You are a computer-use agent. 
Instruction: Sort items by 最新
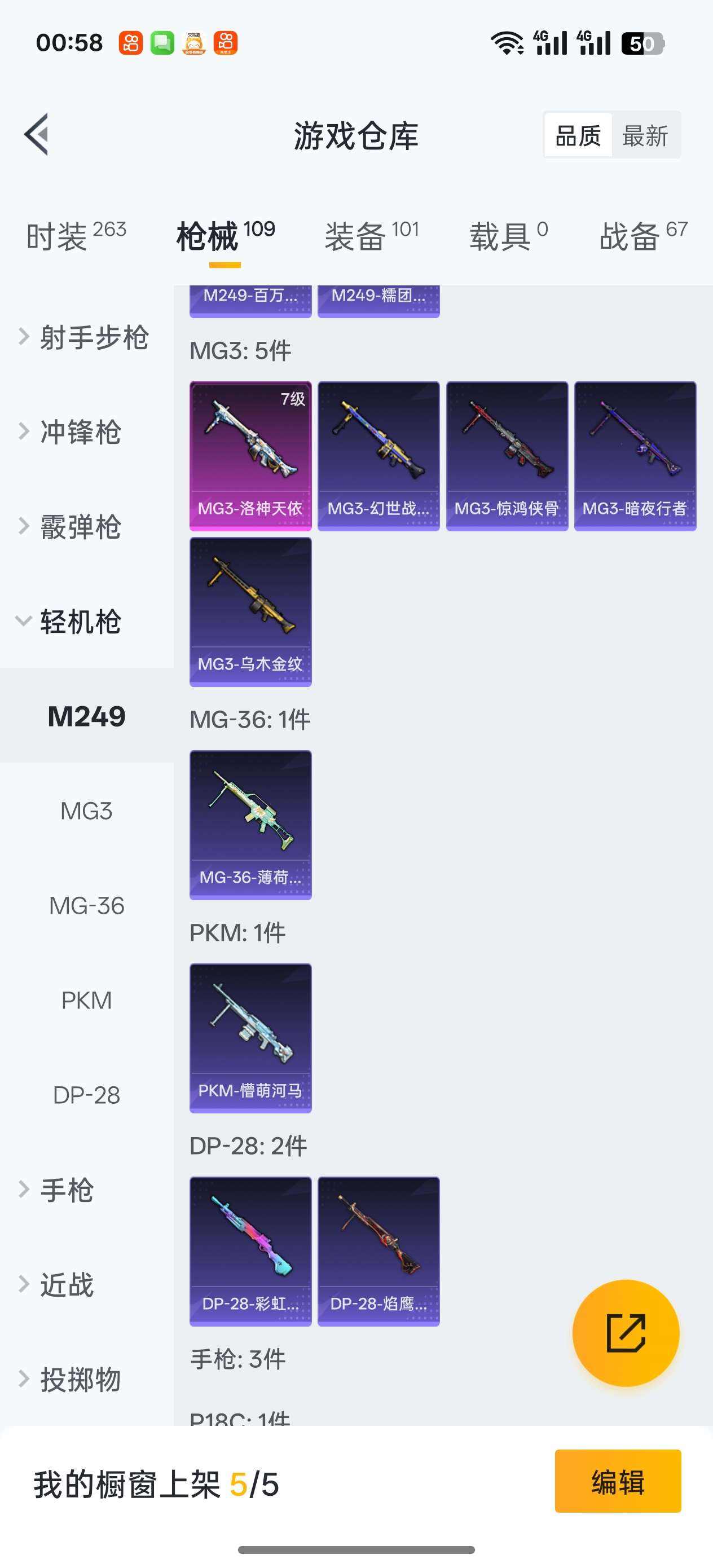(645, 136)
